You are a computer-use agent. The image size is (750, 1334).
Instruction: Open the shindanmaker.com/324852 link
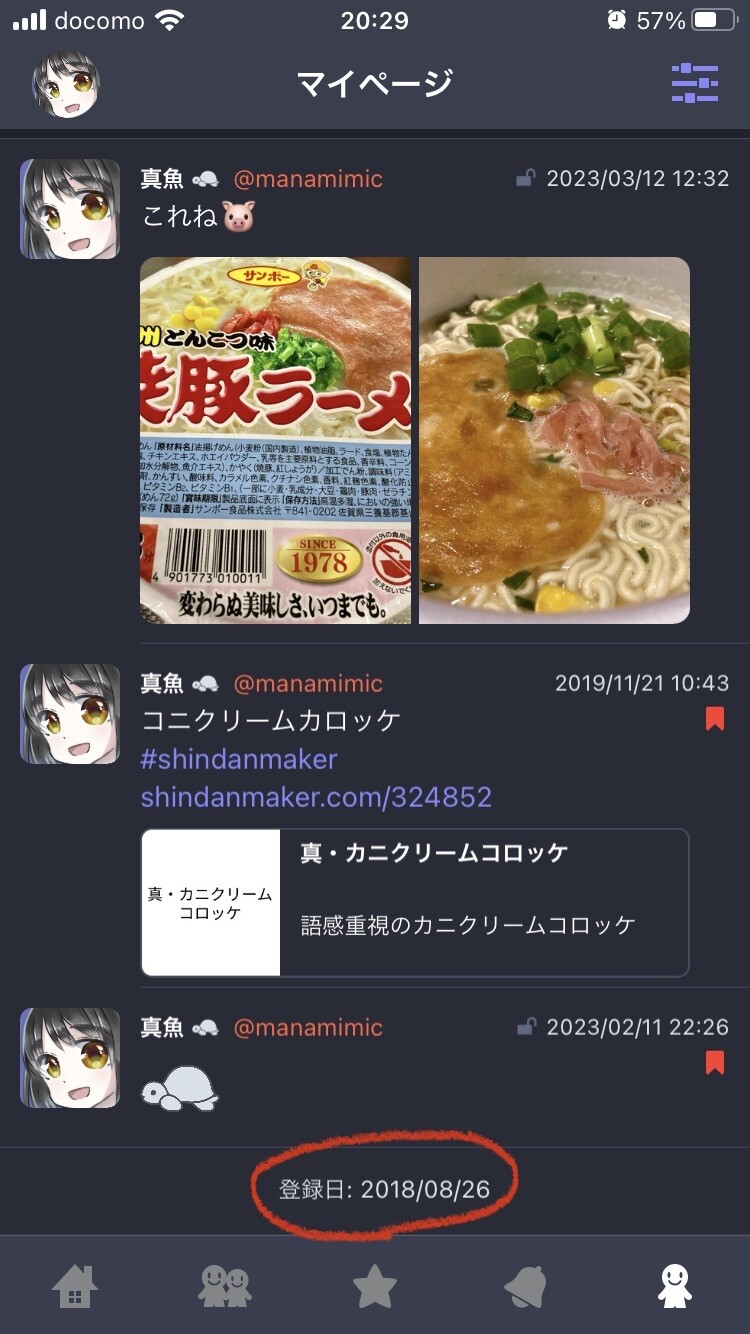[x=316, y=797]
